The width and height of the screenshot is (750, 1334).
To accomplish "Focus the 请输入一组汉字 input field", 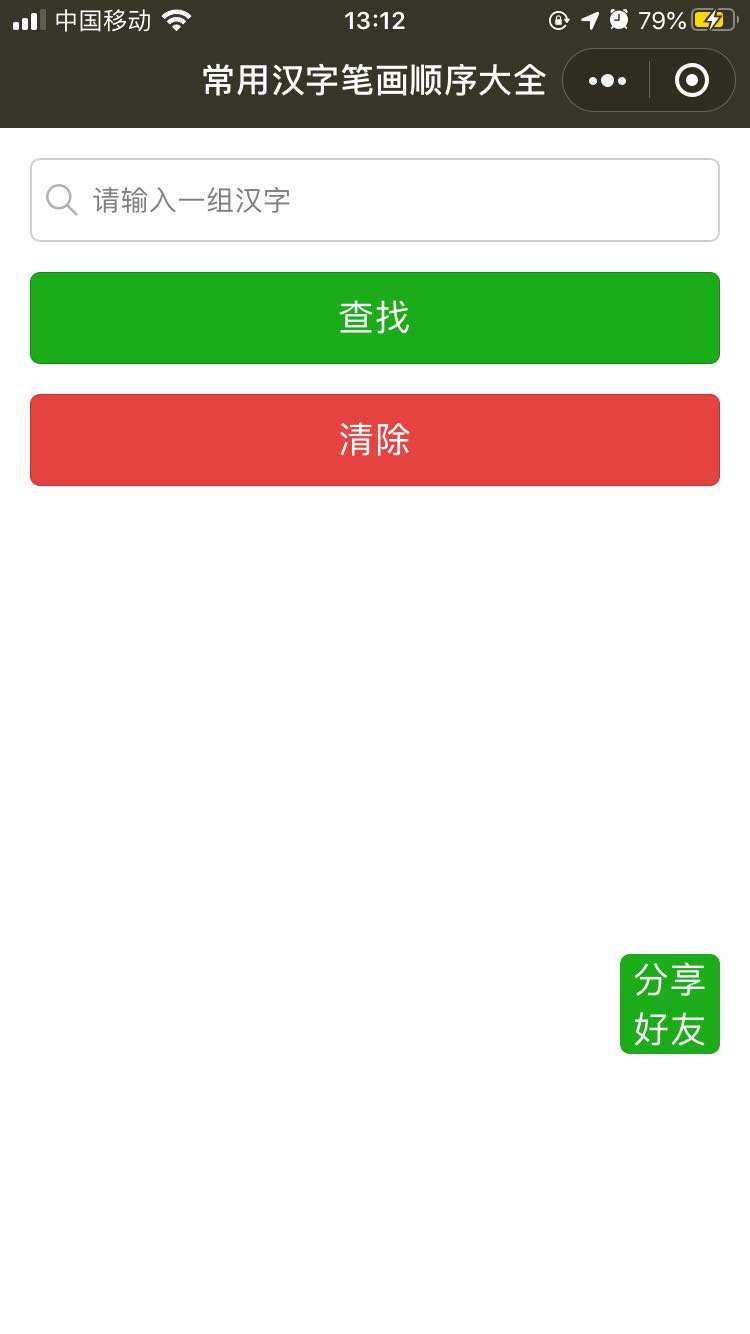I will click(400, 200).
